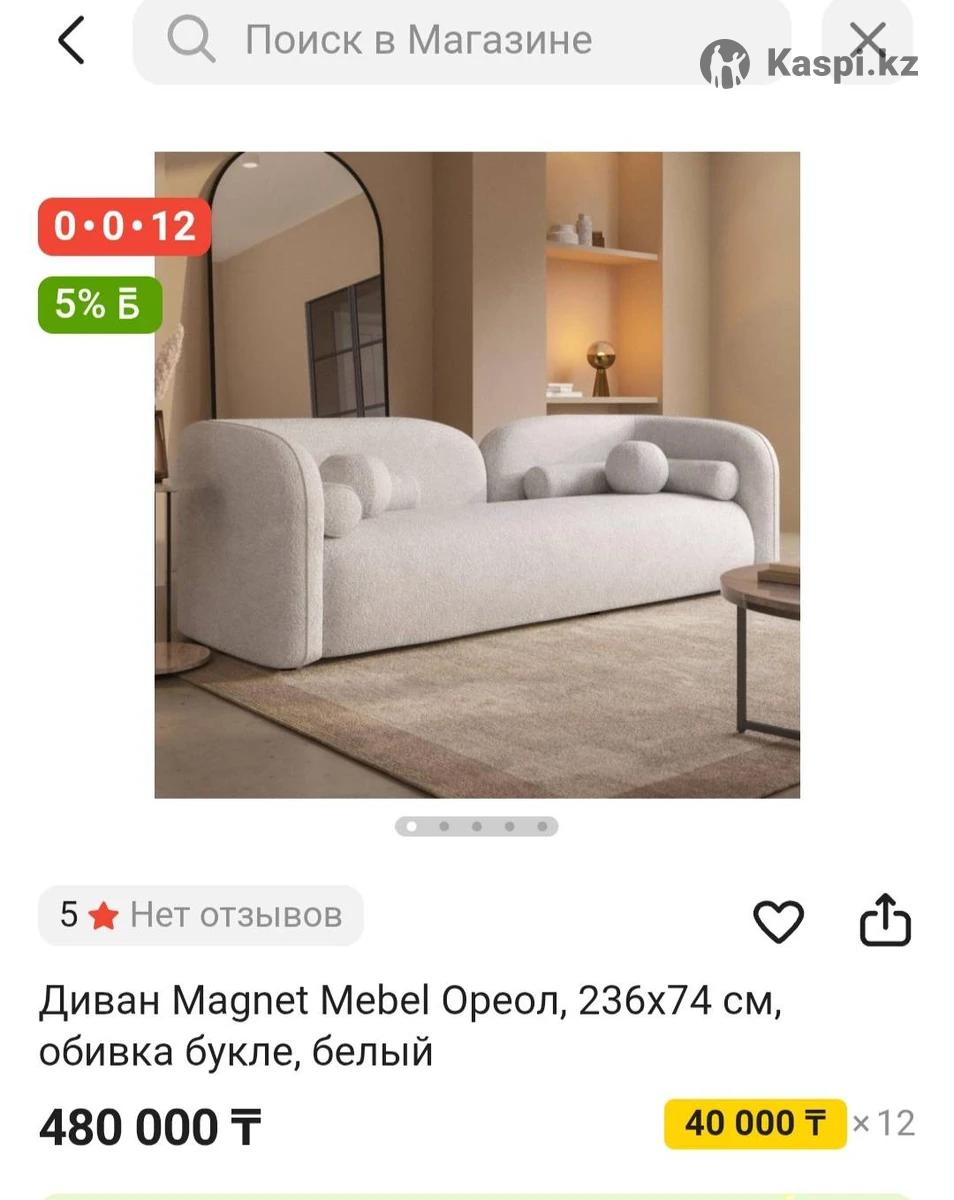Go back to the previous page

[71, 42]
